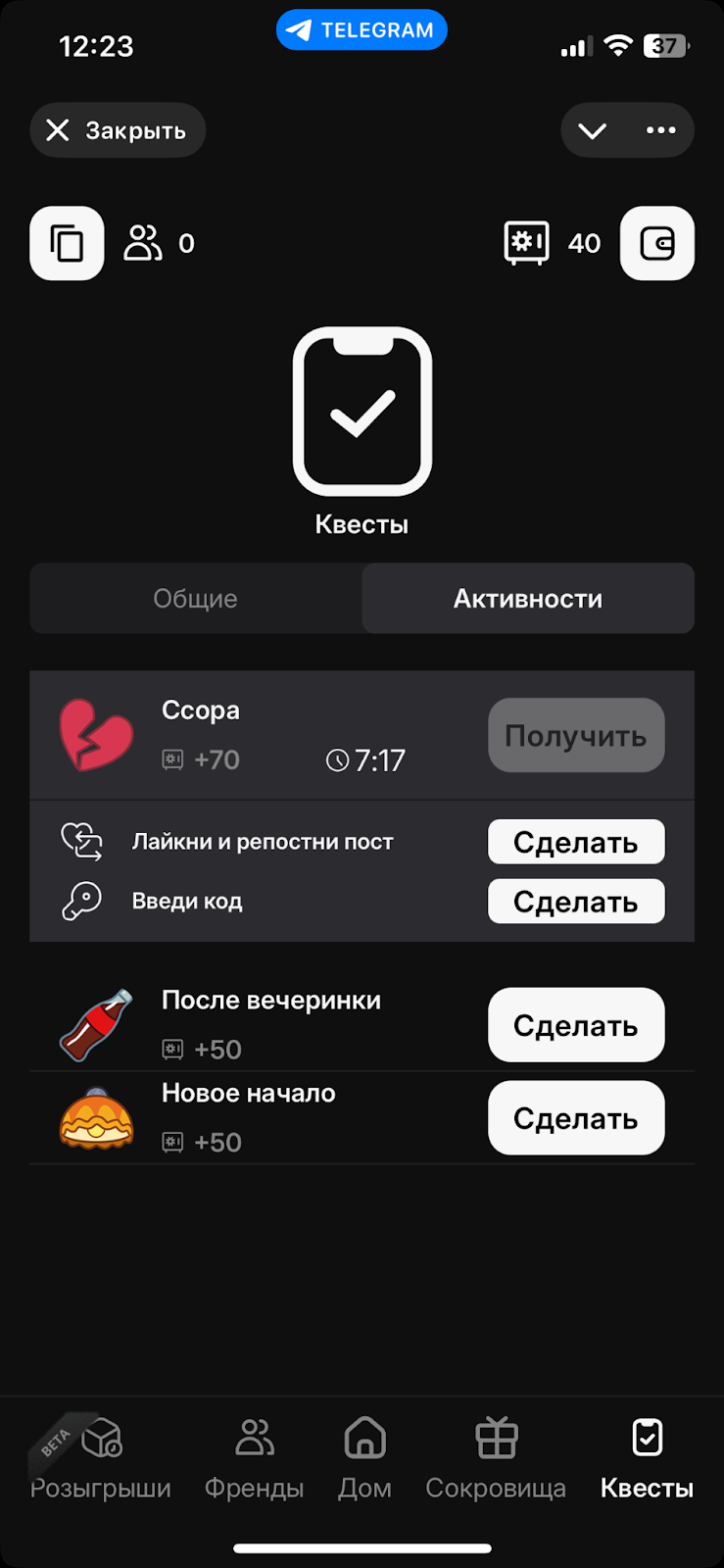
Task: Open the three-dot overflow menu
Action: tap(660, 130)
